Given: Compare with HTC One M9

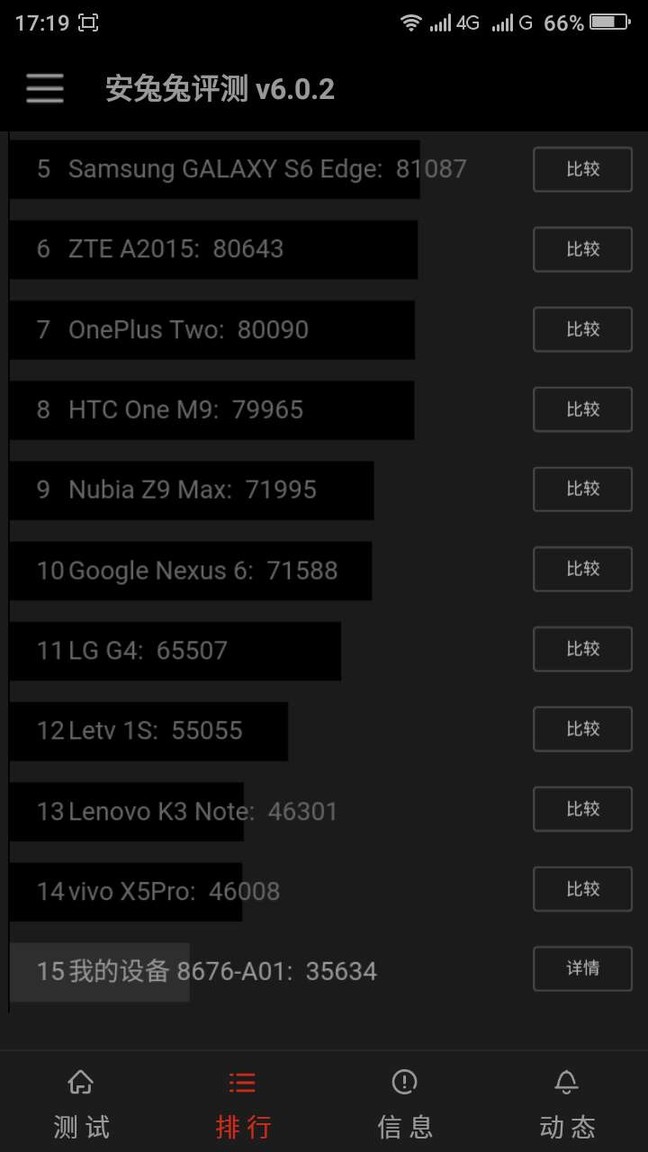Looking at the screenshot, I should tap(582, 409).
